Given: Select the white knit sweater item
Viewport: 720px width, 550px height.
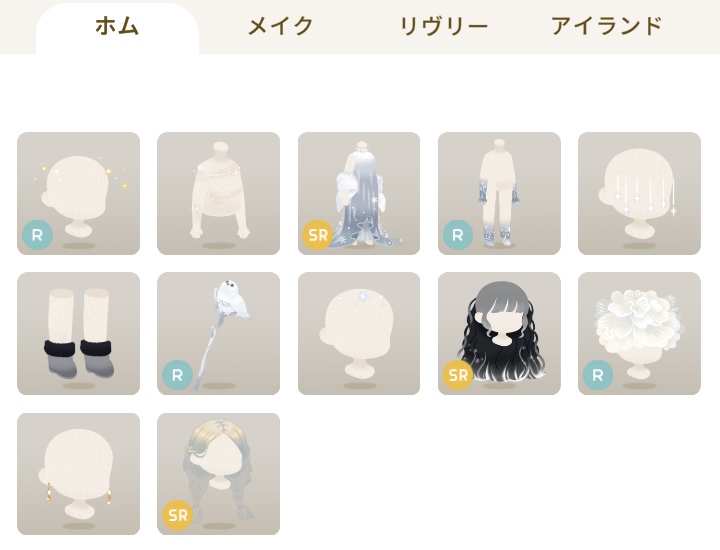Looking at the screenshot, I should pos(218,193).
